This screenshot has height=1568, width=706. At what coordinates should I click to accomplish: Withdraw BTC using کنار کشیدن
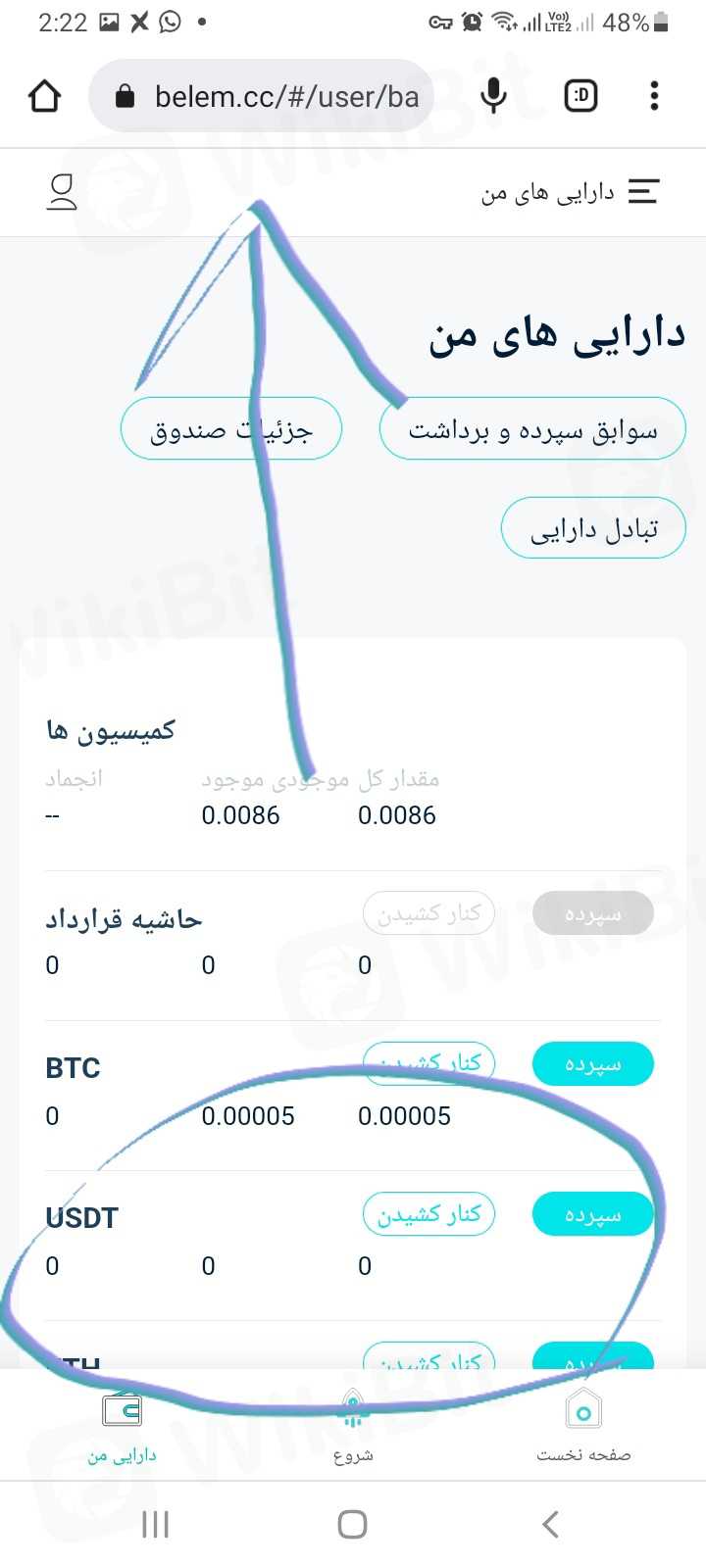click(429, 1063)
